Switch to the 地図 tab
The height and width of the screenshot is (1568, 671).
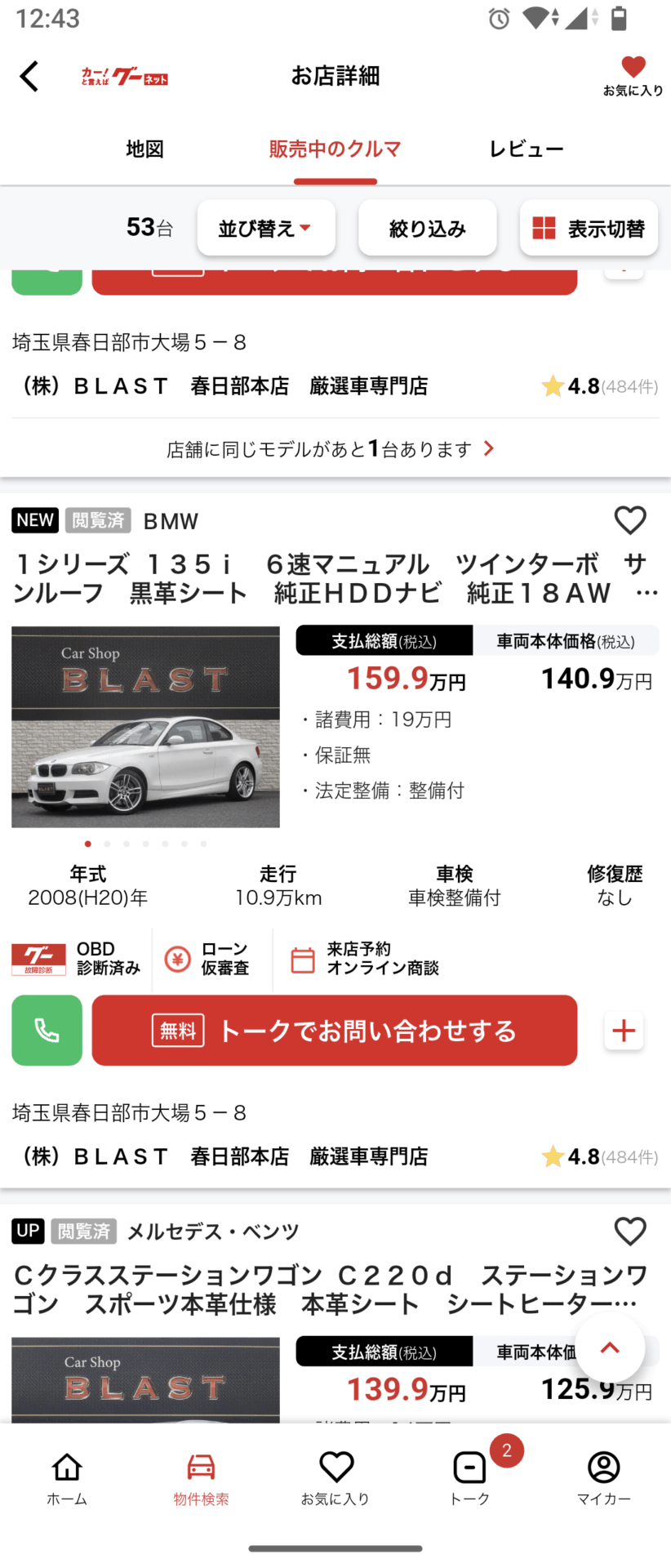(x=144, y=149)
